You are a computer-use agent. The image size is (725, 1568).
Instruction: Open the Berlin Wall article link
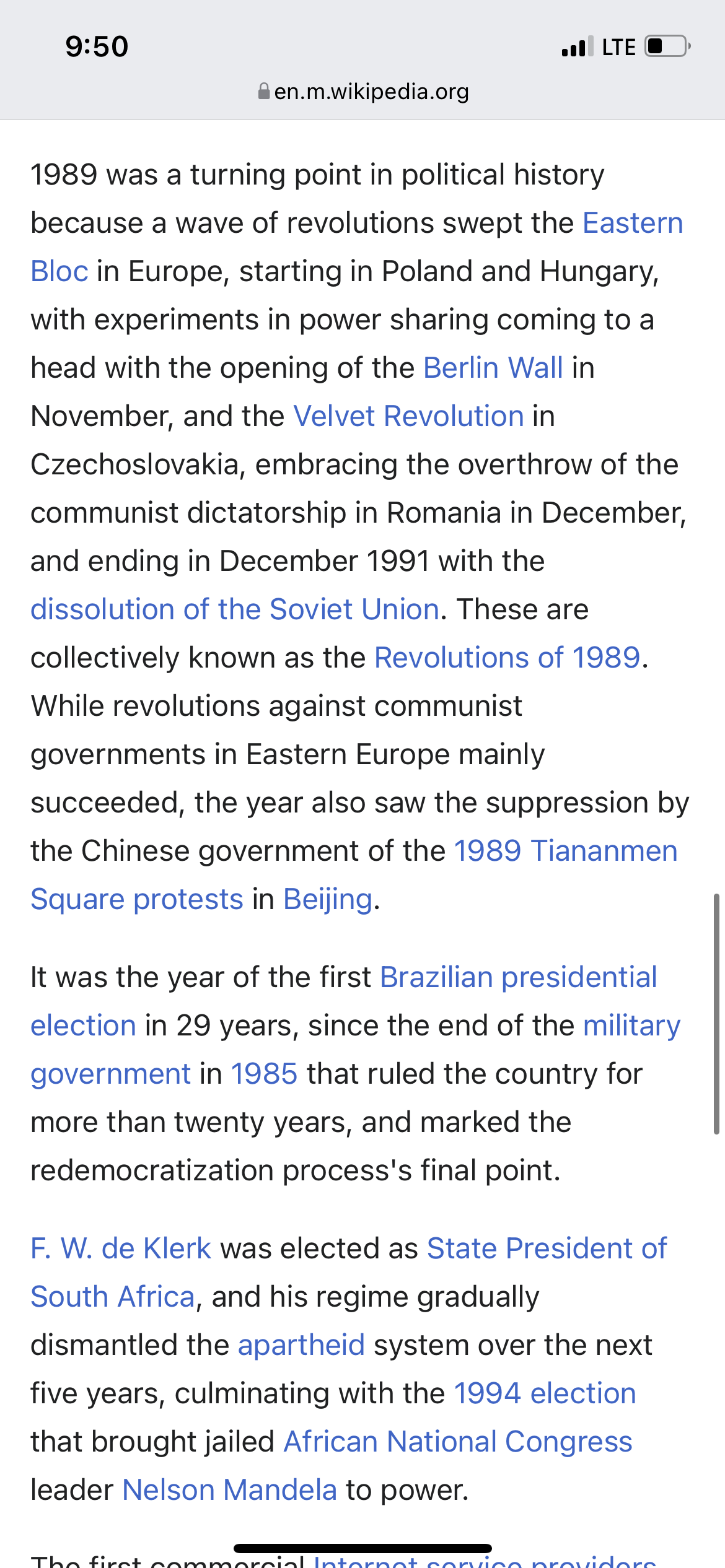pyautogui.click(x=493, y=368)
